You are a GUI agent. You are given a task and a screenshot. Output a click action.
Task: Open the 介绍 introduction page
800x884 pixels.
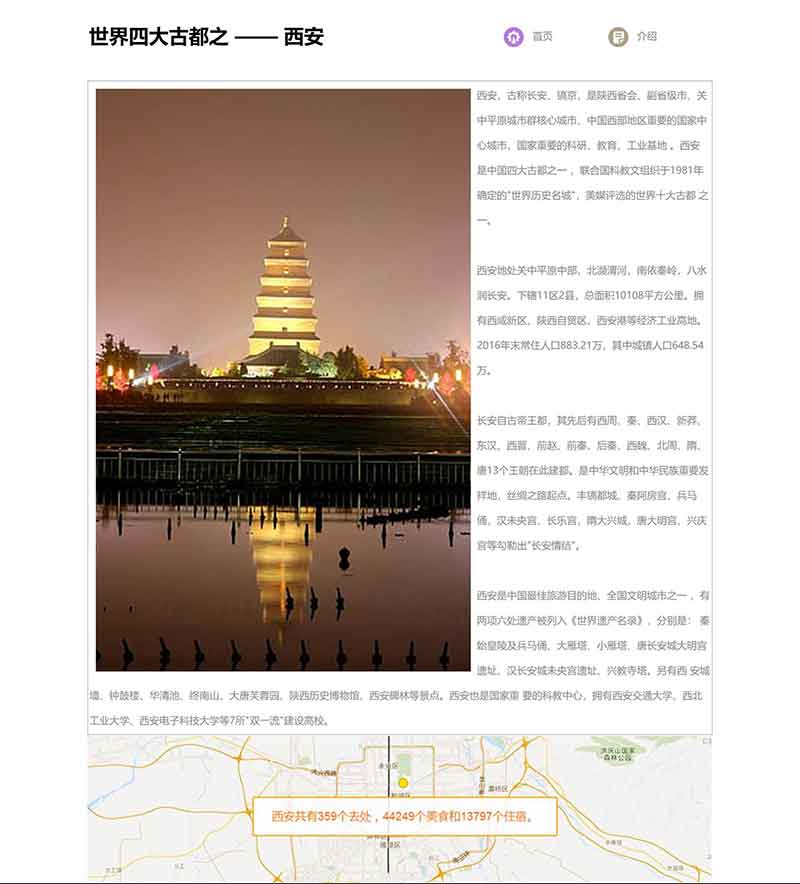[634, 37]
